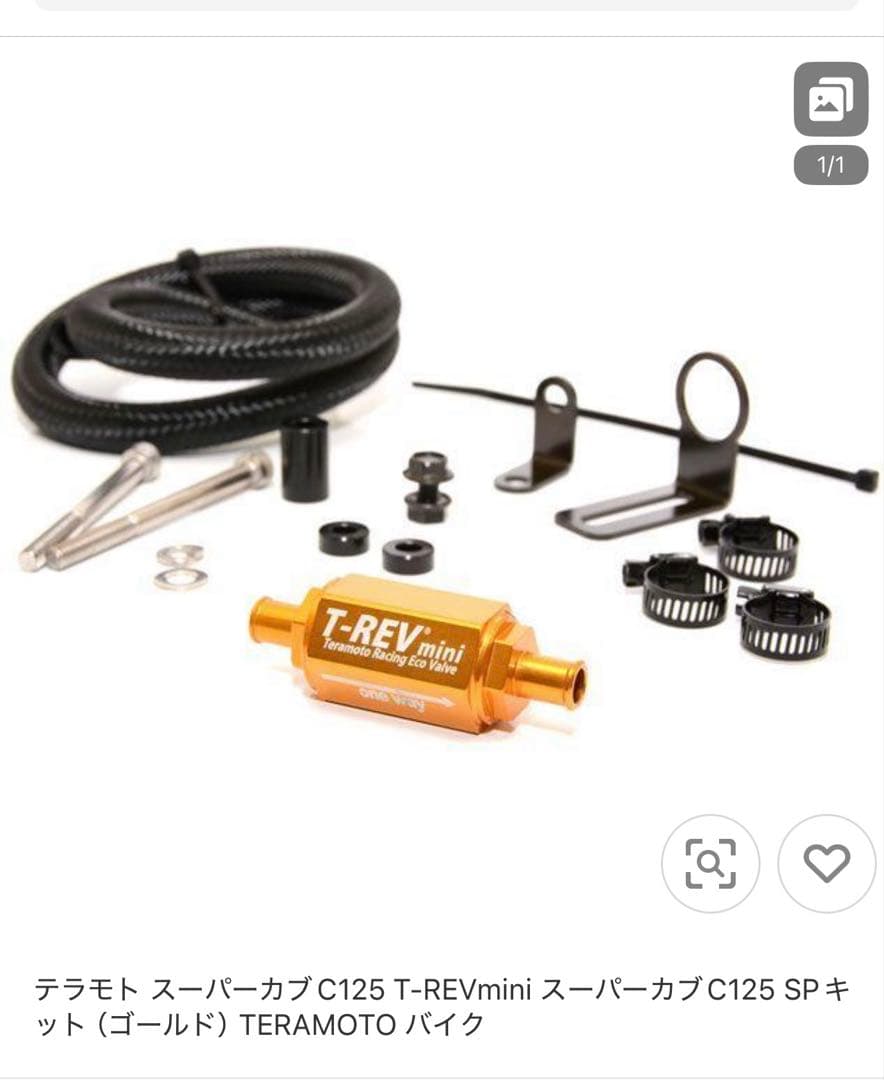
Task: Open the テラモト スーパーカブ C125 product title
Action: coord(442,1006)
